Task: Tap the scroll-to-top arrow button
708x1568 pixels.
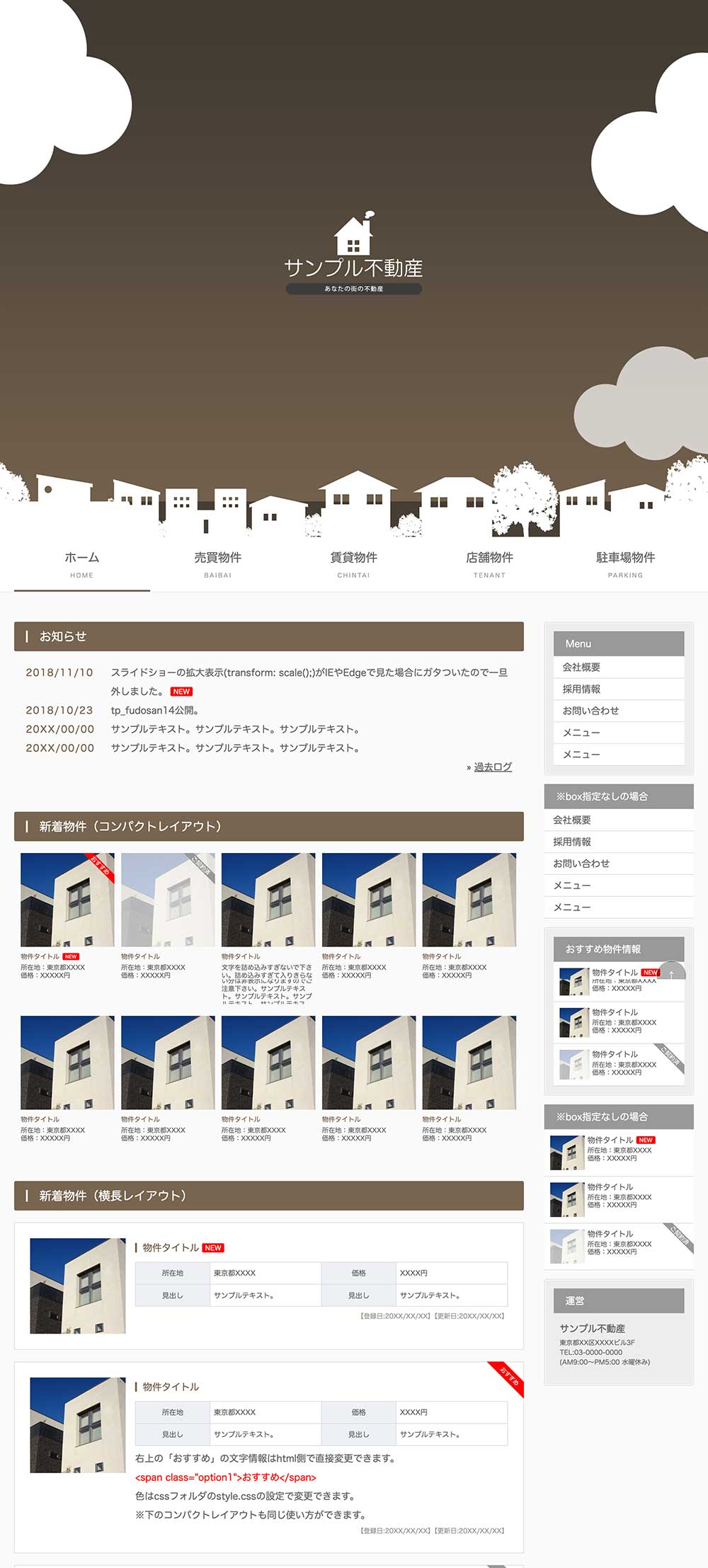Action: [x=672, y=974]
